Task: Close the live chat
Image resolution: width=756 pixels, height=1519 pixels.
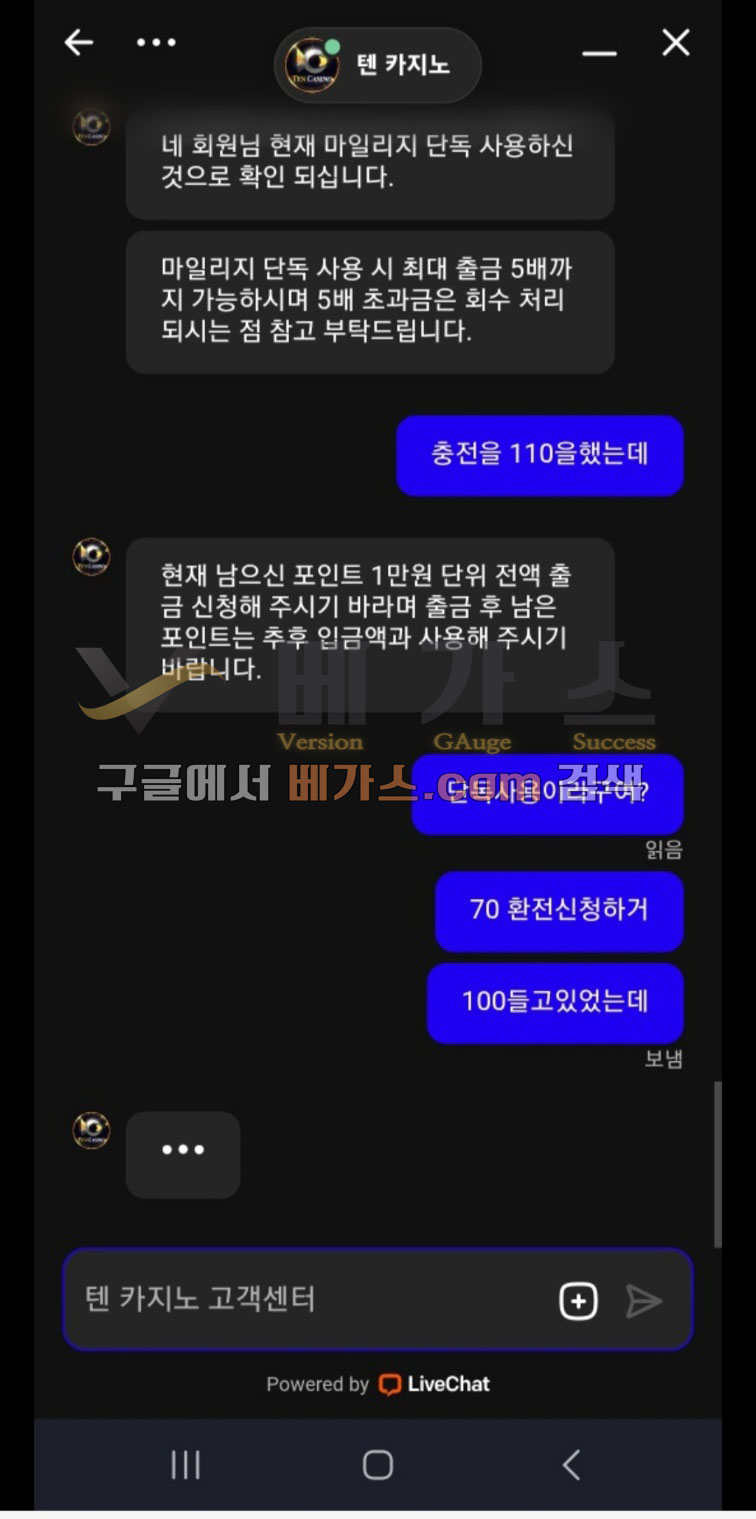Action: click(676, 42)
